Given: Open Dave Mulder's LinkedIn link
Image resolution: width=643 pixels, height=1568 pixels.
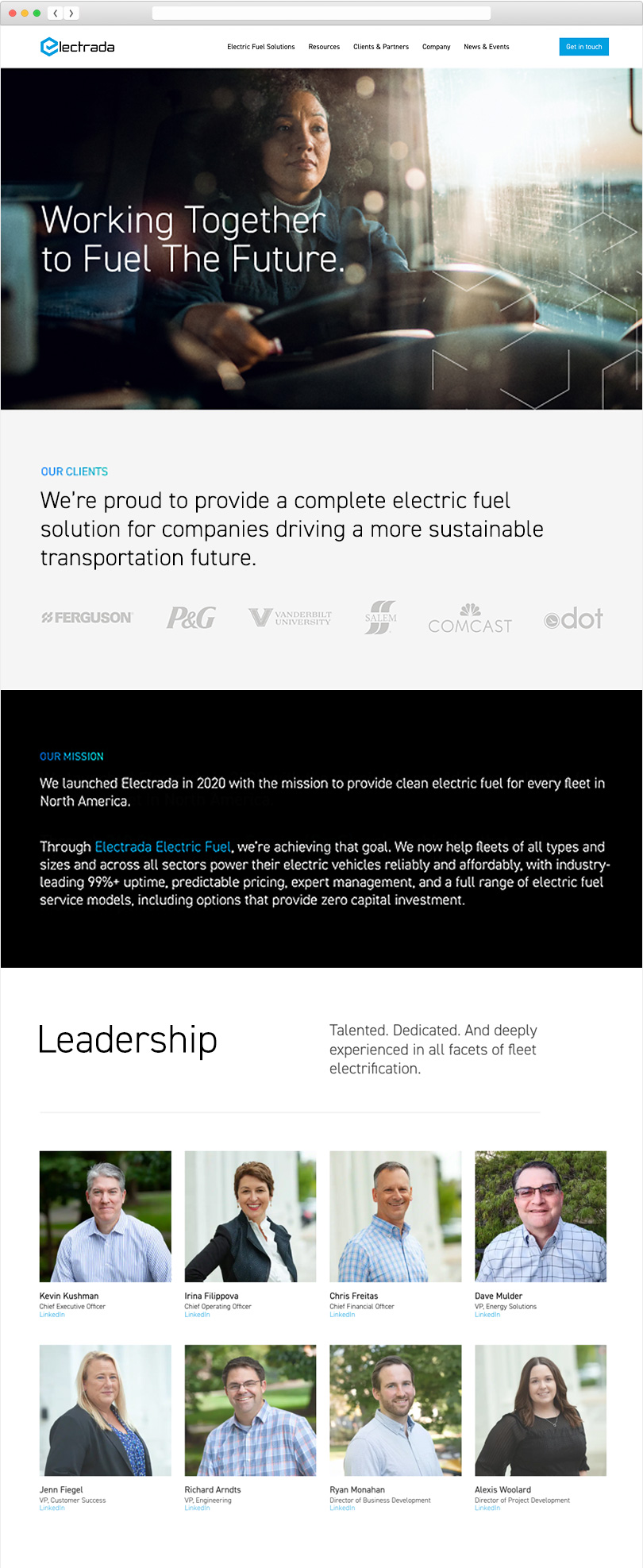Looking at the screenshot, I should 487,1315.
